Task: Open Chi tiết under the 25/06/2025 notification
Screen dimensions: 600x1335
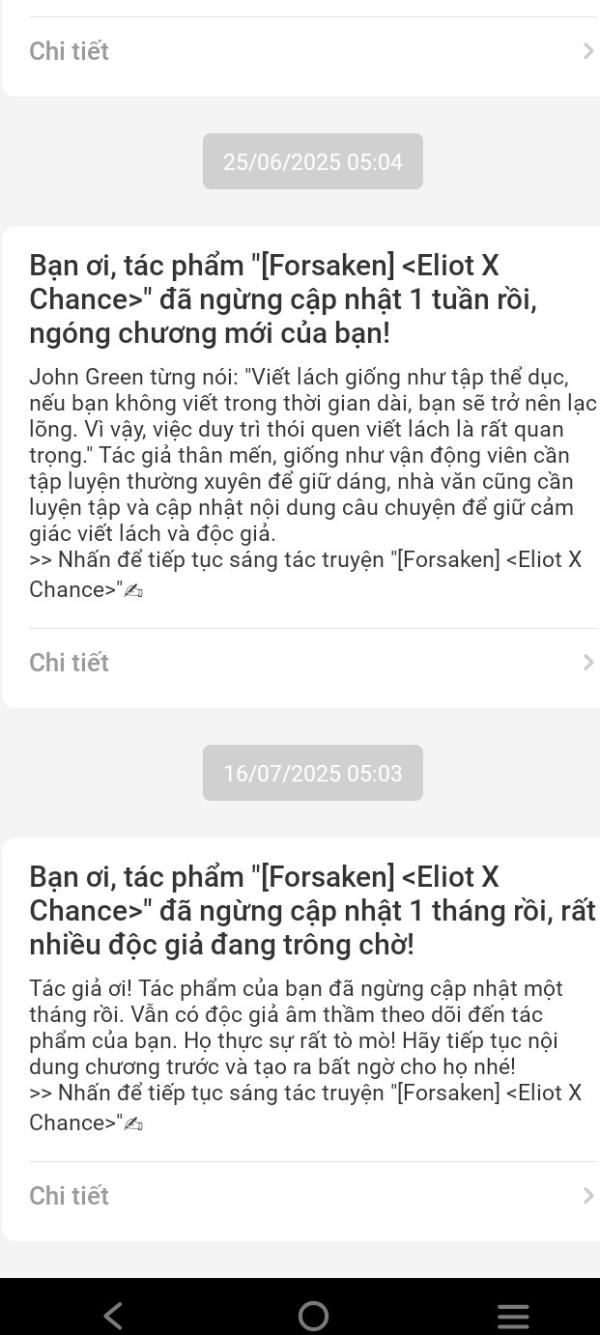Action: pos(300,663)
